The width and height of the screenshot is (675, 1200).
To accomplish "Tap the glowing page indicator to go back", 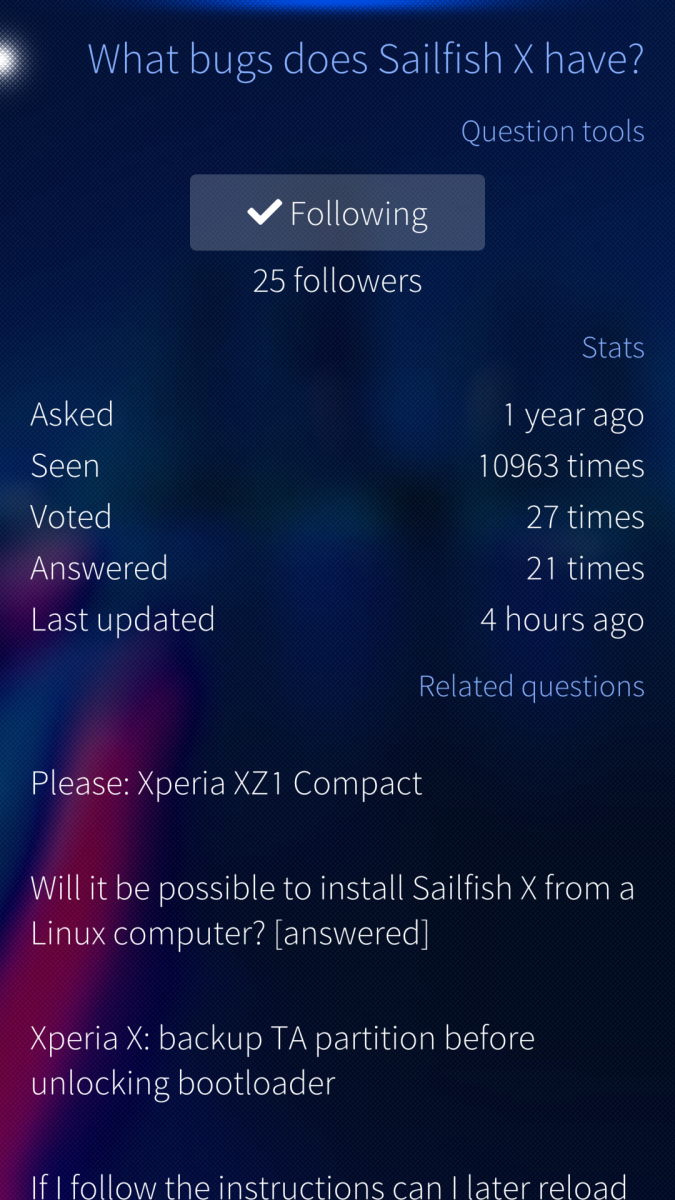I will pos(8,60).
